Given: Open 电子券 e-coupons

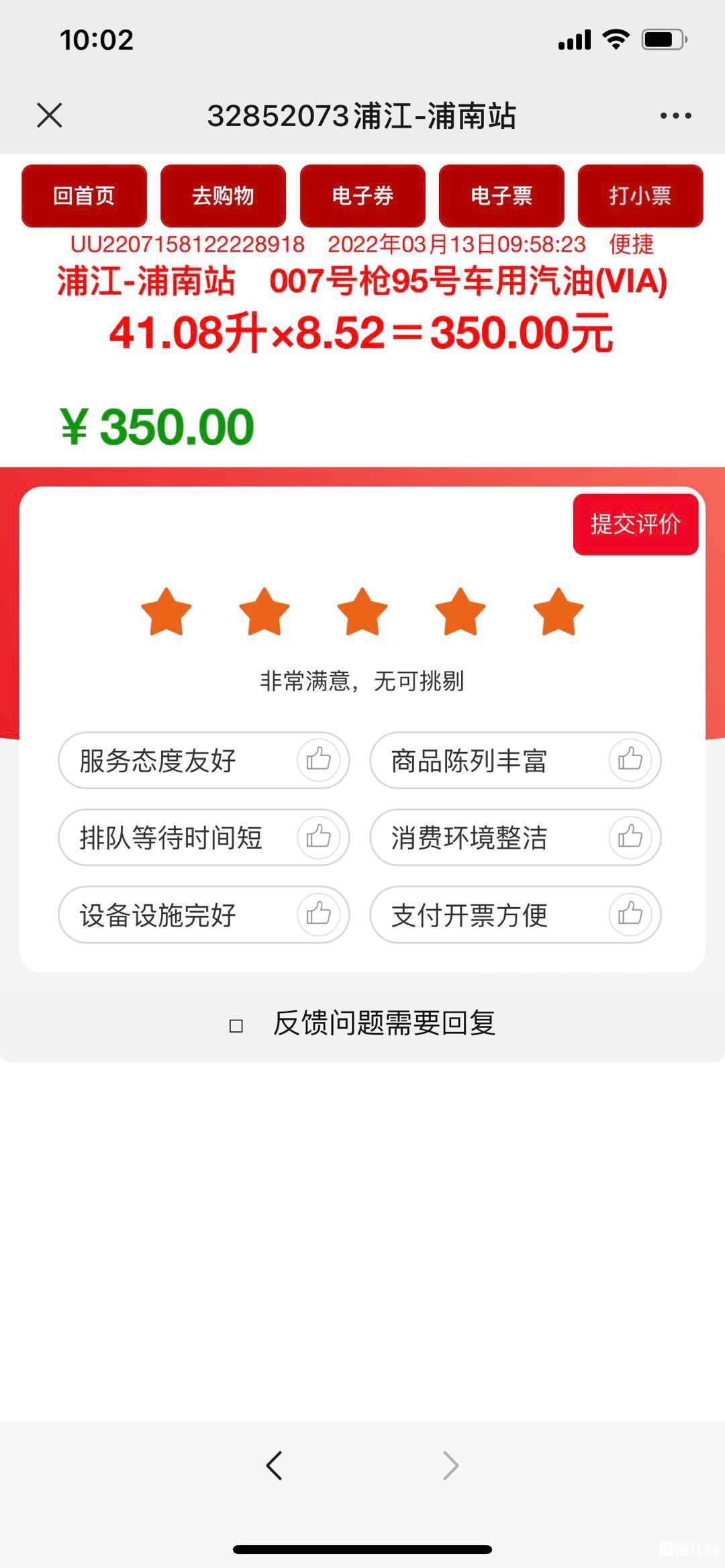Looking at the screenshot, I should coord(362,196).
